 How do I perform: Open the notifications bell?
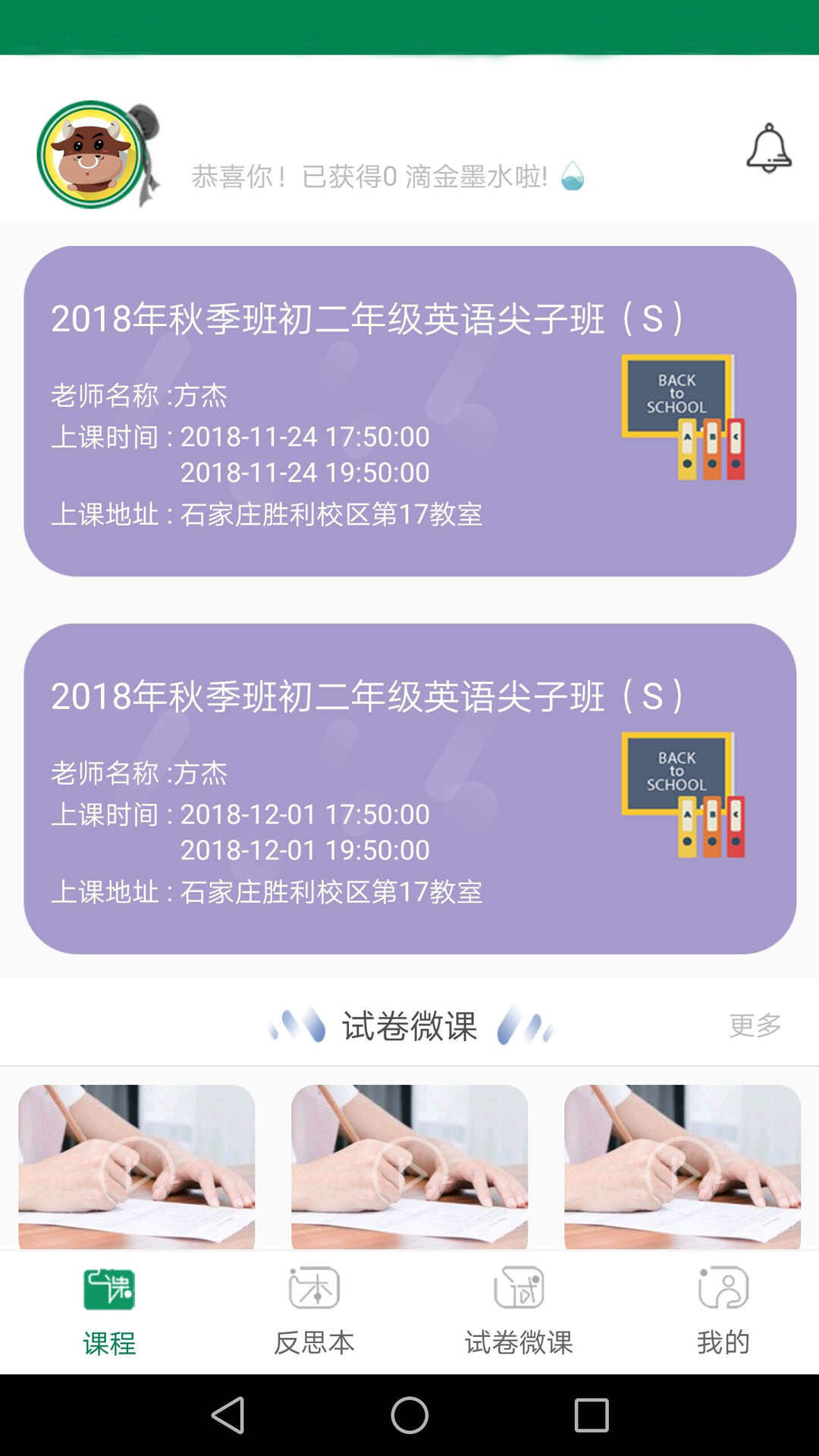[x=768, y=149]
